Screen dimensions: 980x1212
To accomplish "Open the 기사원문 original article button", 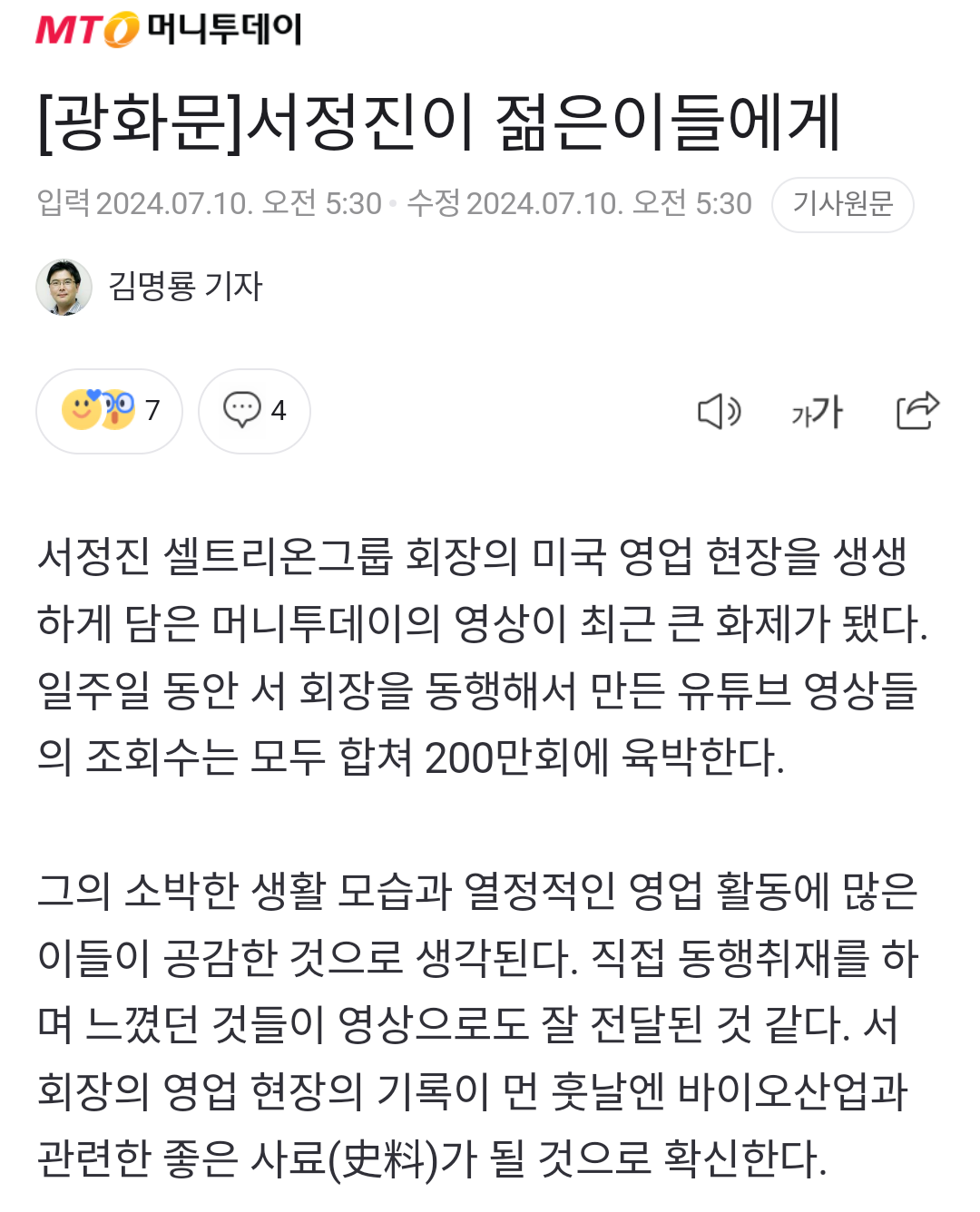I will coord(842,204).
